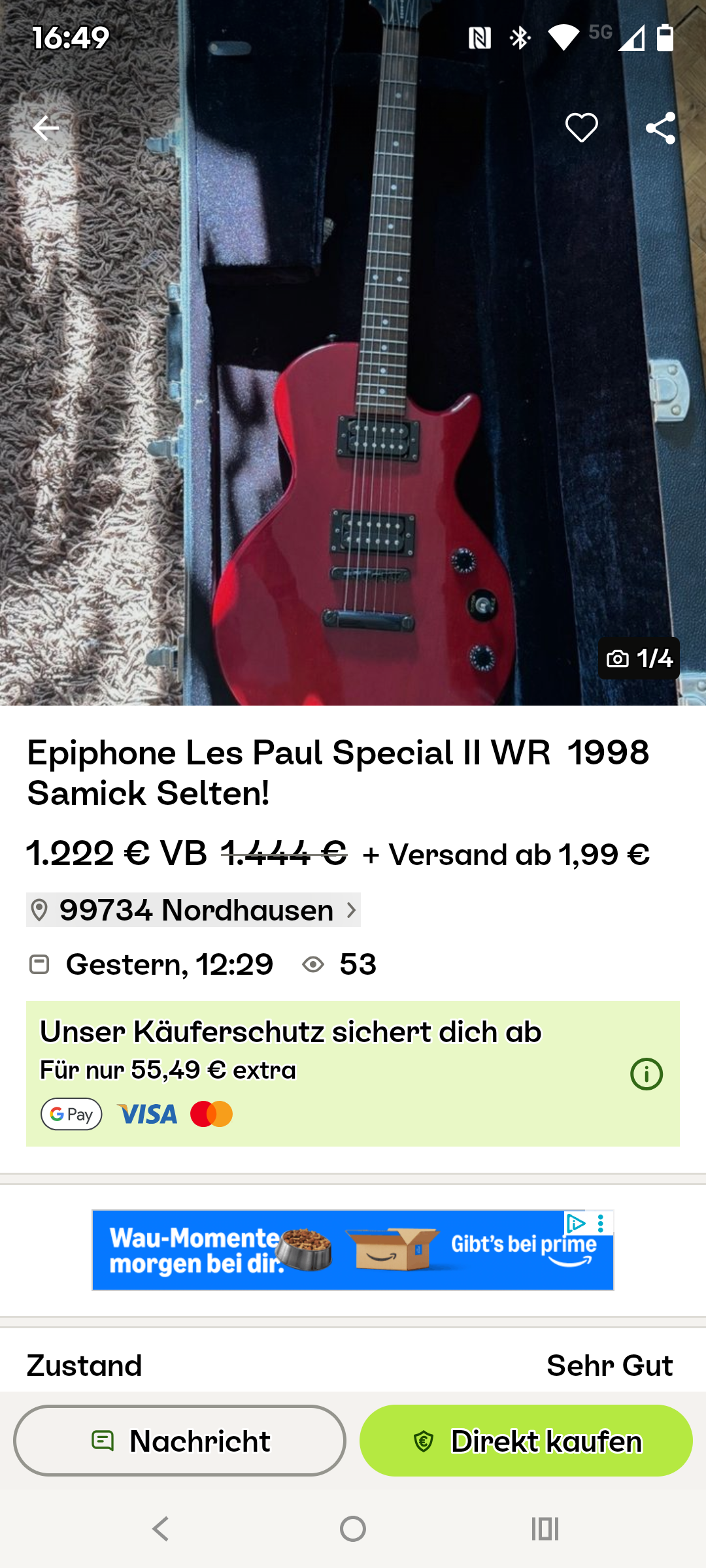Go back using the top arrow
This screenshot has width=706, height=1568.
[46, 128]
